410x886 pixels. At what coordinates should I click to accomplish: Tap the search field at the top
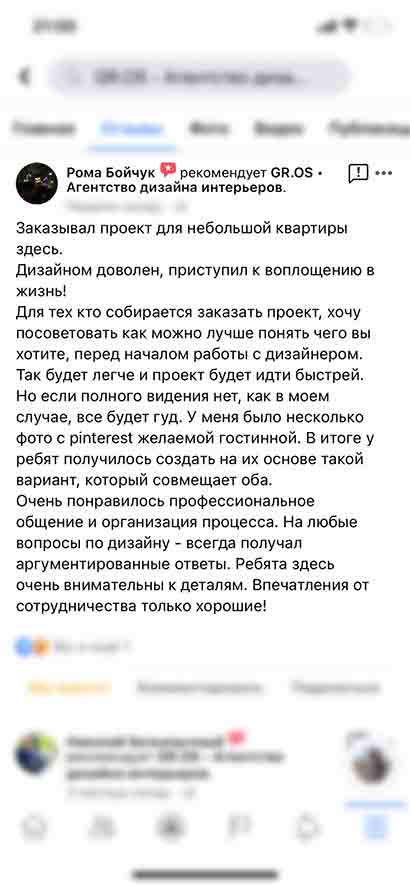[x=200, y=76]
